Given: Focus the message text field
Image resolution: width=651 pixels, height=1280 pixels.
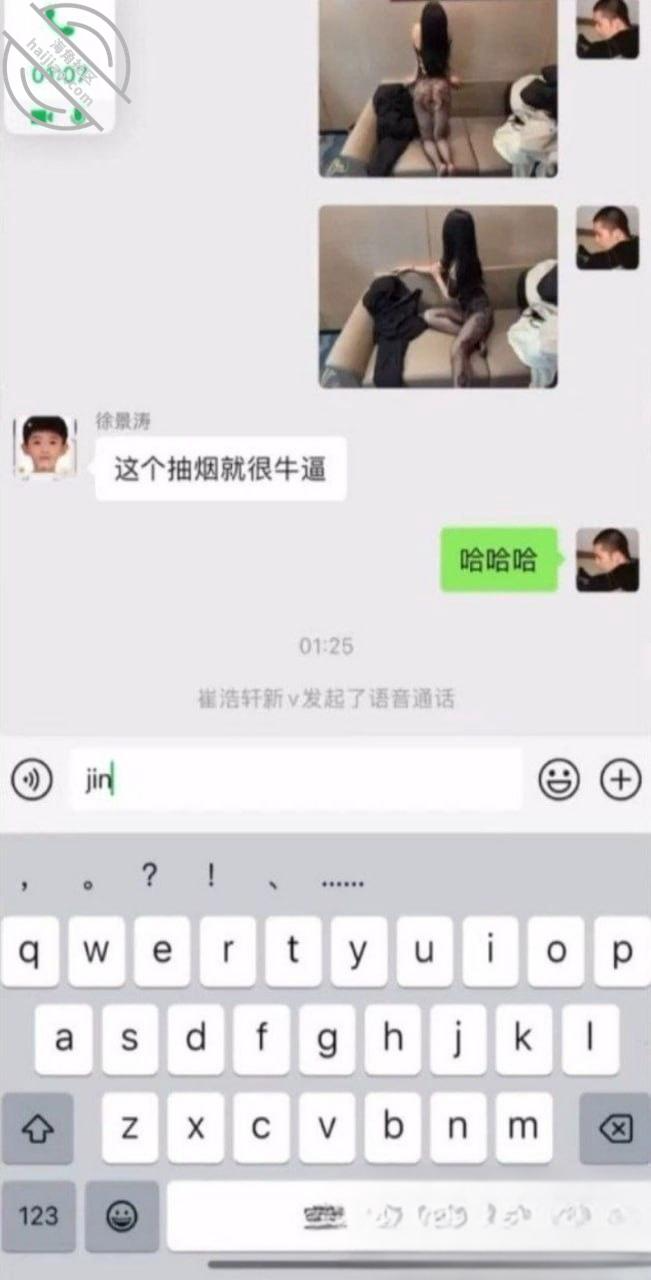Looking at the screenshot, I should click(296, 779).
